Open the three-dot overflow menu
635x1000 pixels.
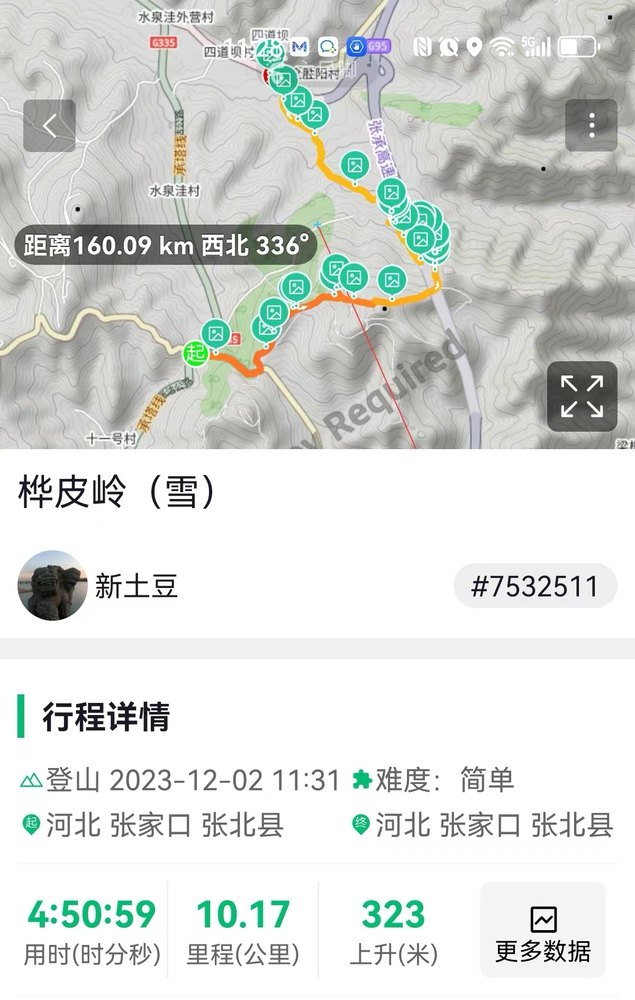pyautogui.click(x=591, y=126)
